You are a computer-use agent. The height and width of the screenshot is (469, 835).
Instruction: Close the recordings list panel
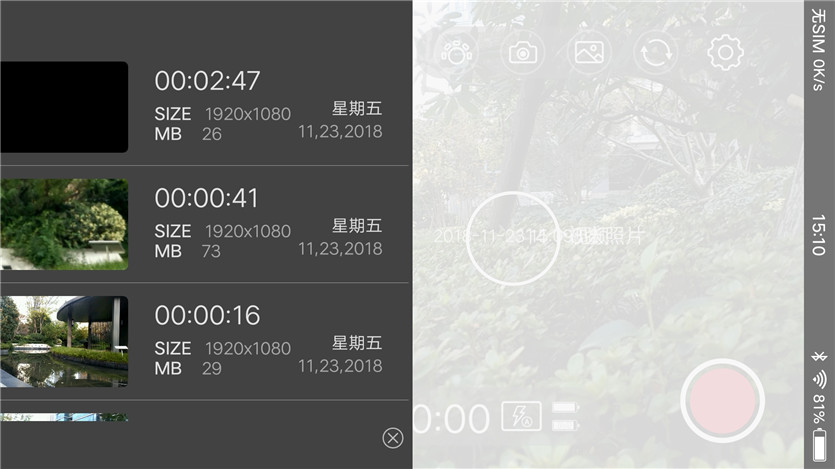[393, 438]
